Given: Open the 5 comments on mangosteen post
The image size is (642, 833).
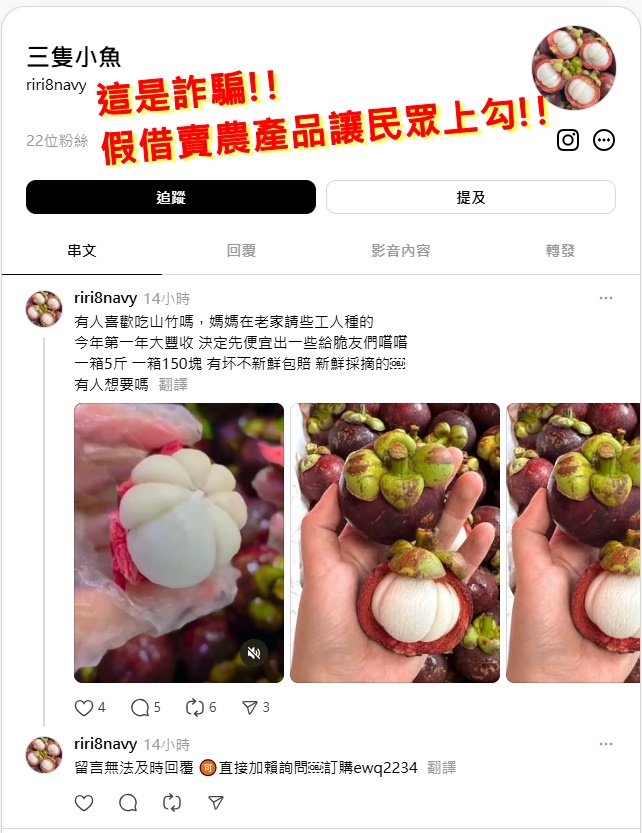Looking at the screenshot, I should (140, 707).
